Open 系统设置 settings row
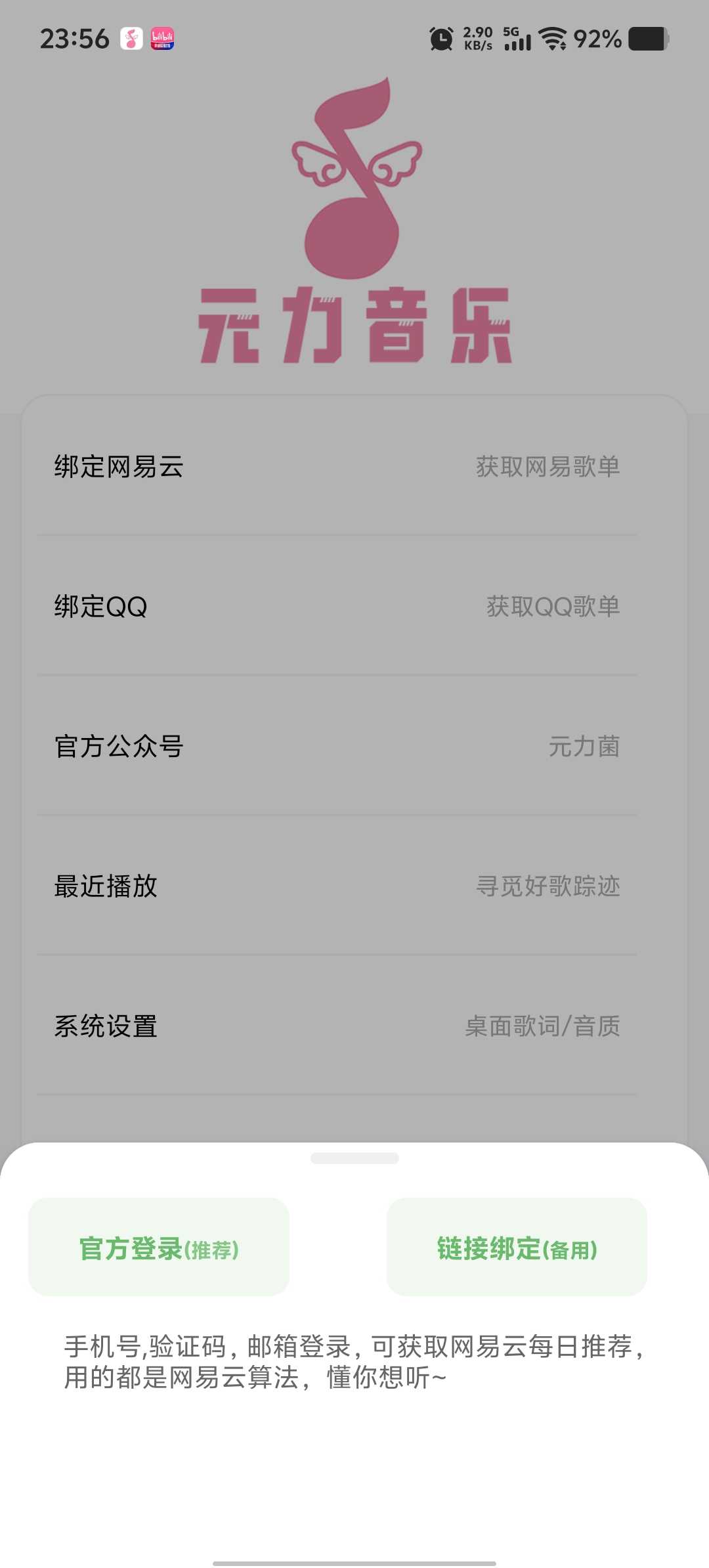The image size is (709, 1568). point(337,1026)
